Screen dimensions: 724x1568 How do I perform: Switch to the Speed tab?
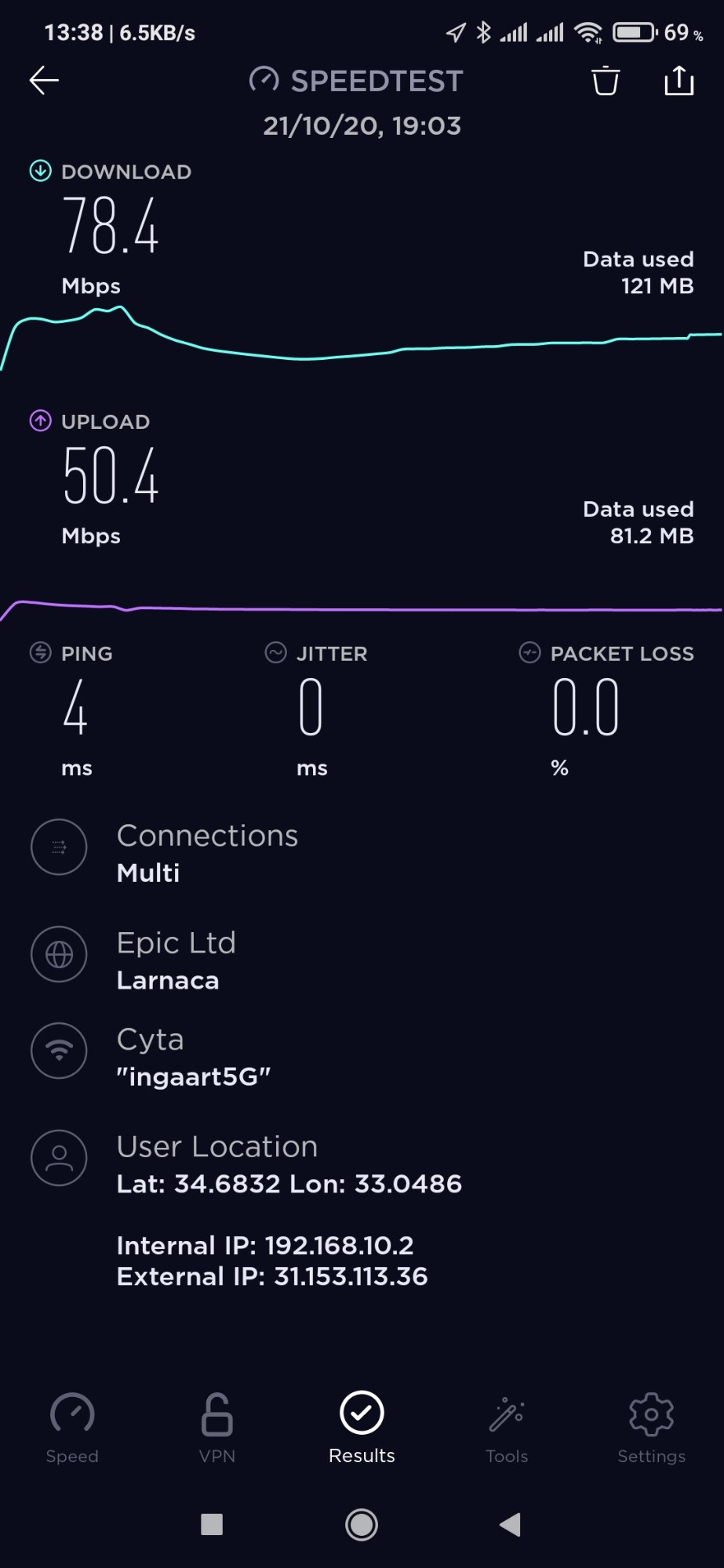click(72, 1428)
